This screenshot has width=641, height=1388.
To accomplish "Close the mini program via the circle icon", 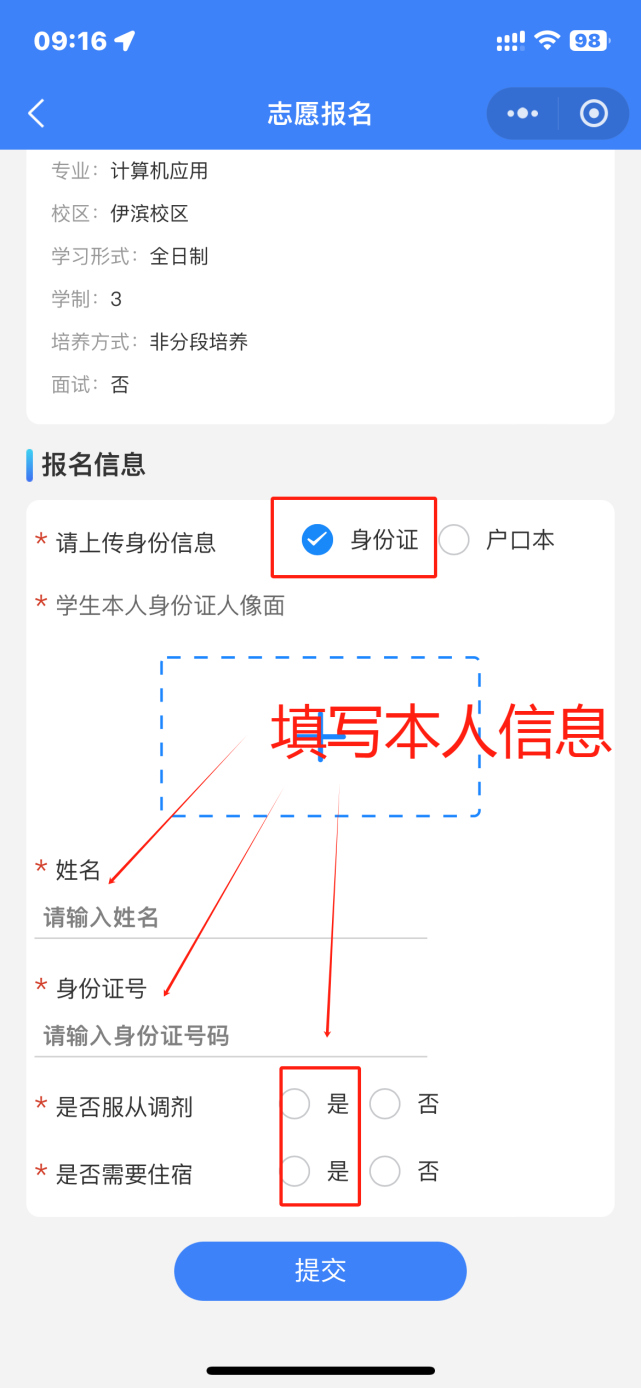I will [594, 113].
